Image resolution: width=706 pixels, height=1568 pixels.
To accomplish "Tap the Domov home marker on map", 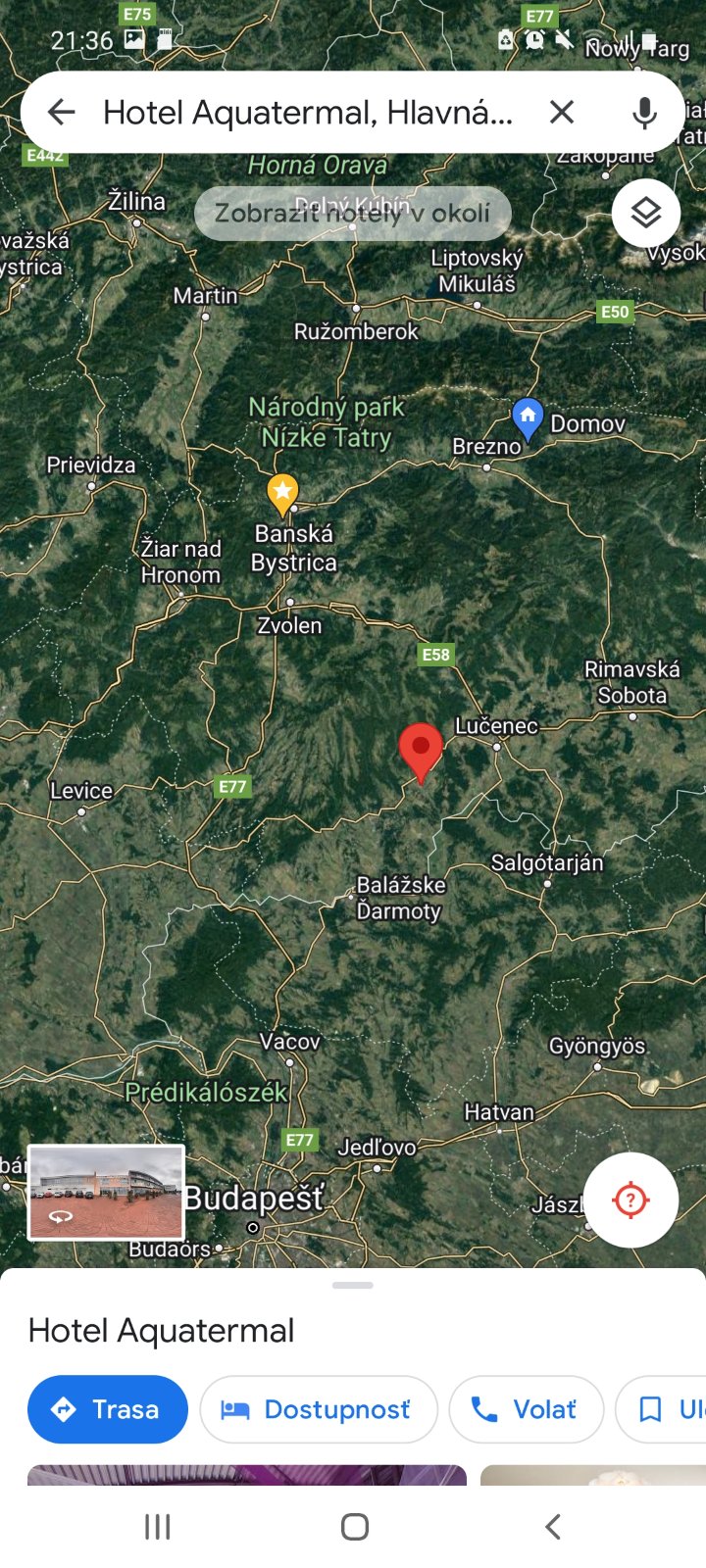I will [x=528, y=419].
